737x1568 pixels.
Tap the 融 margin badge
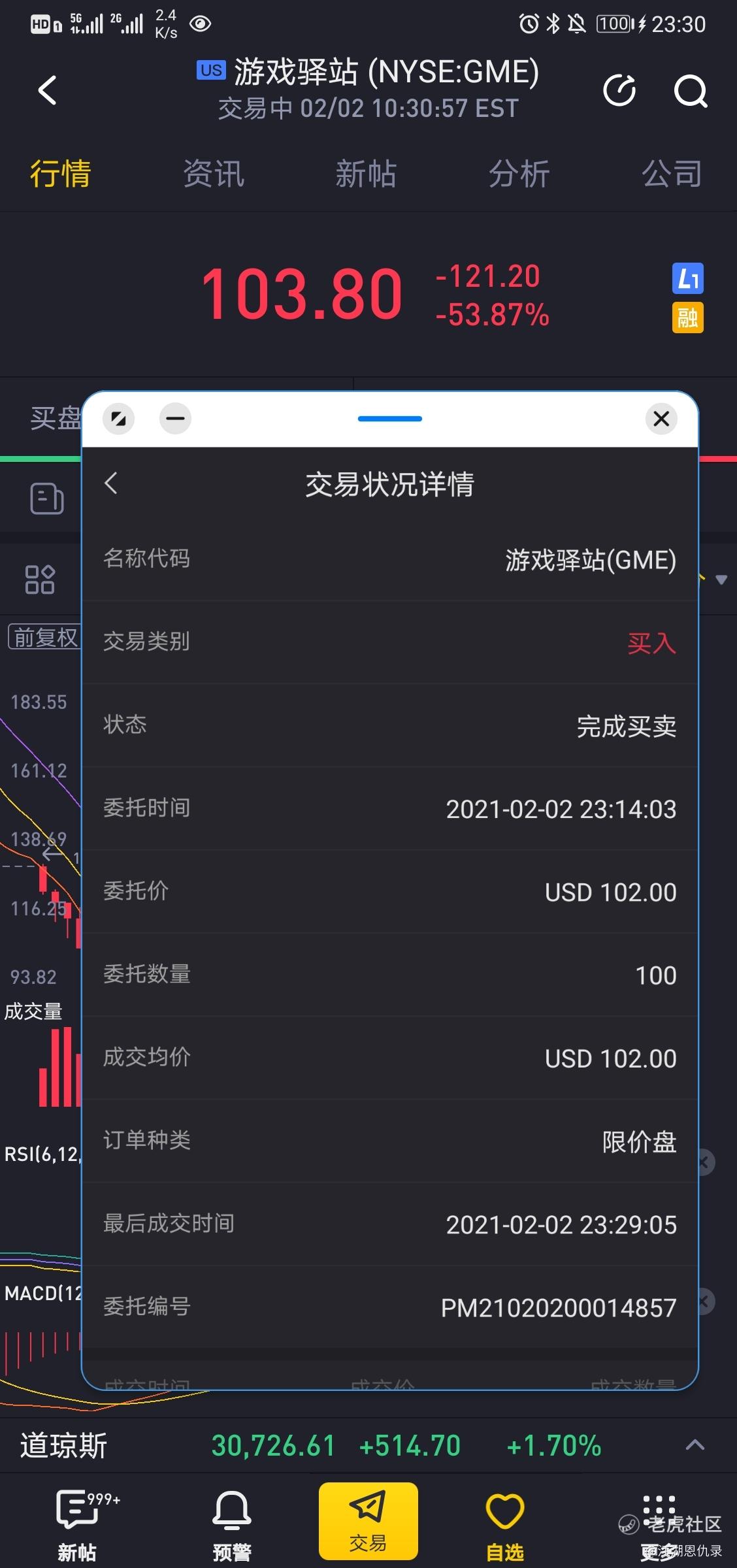(687, 318)
